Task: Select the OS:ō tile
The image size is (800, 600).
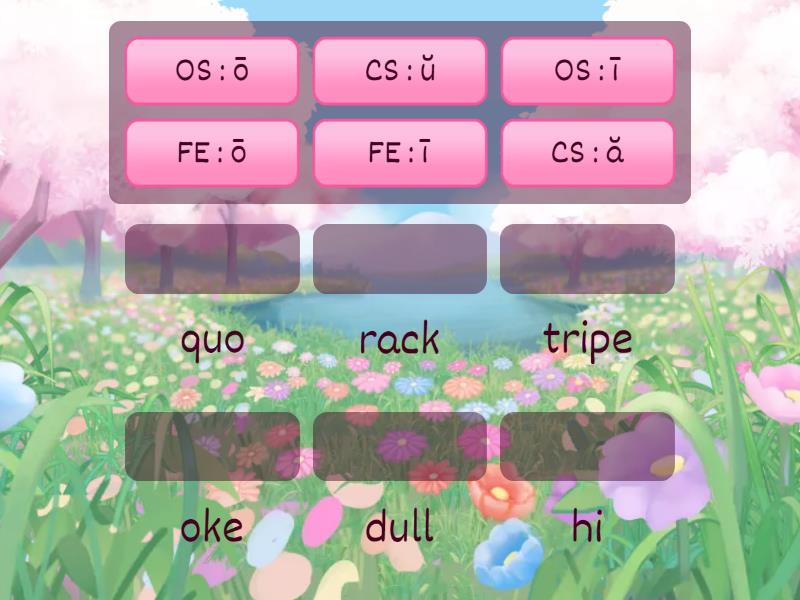Action: coord(212,71)
